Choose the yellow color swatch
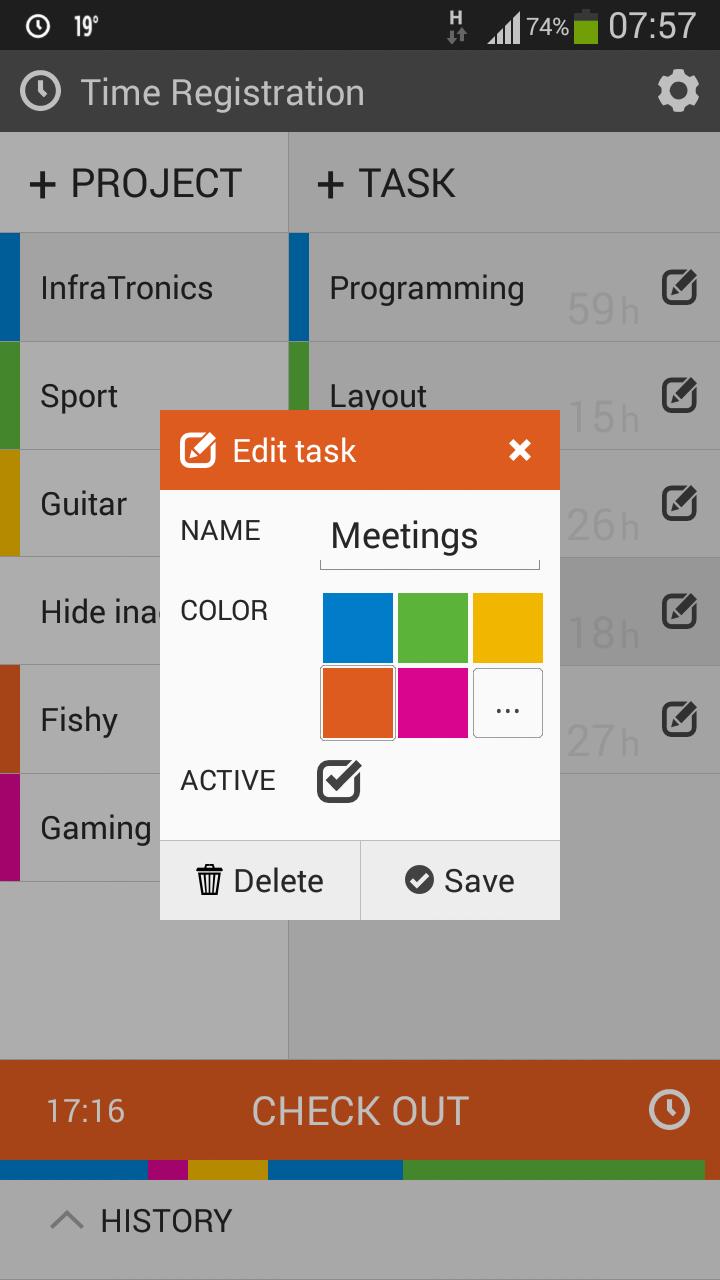Screen dimensions: 720x1280 pyautogui.click(x=508, y=628)
